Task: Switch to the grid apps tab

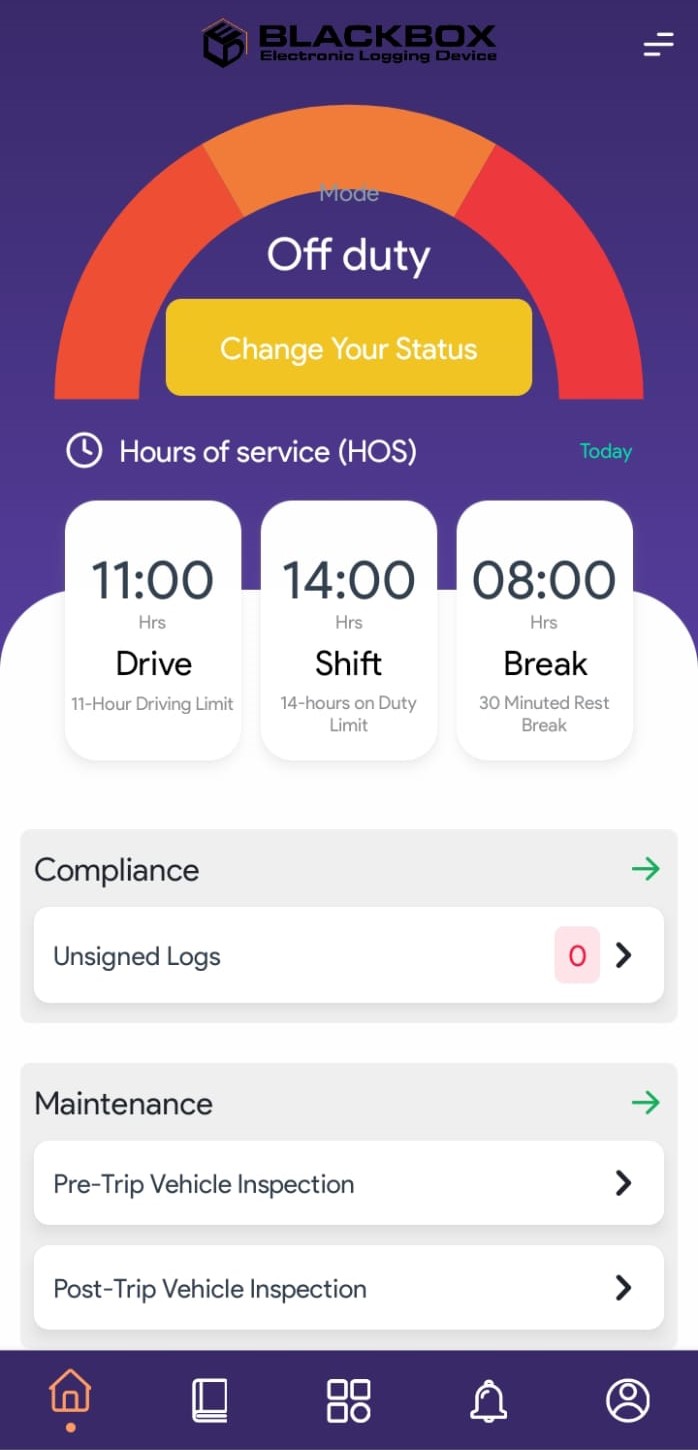Action: coord(348,1400)
